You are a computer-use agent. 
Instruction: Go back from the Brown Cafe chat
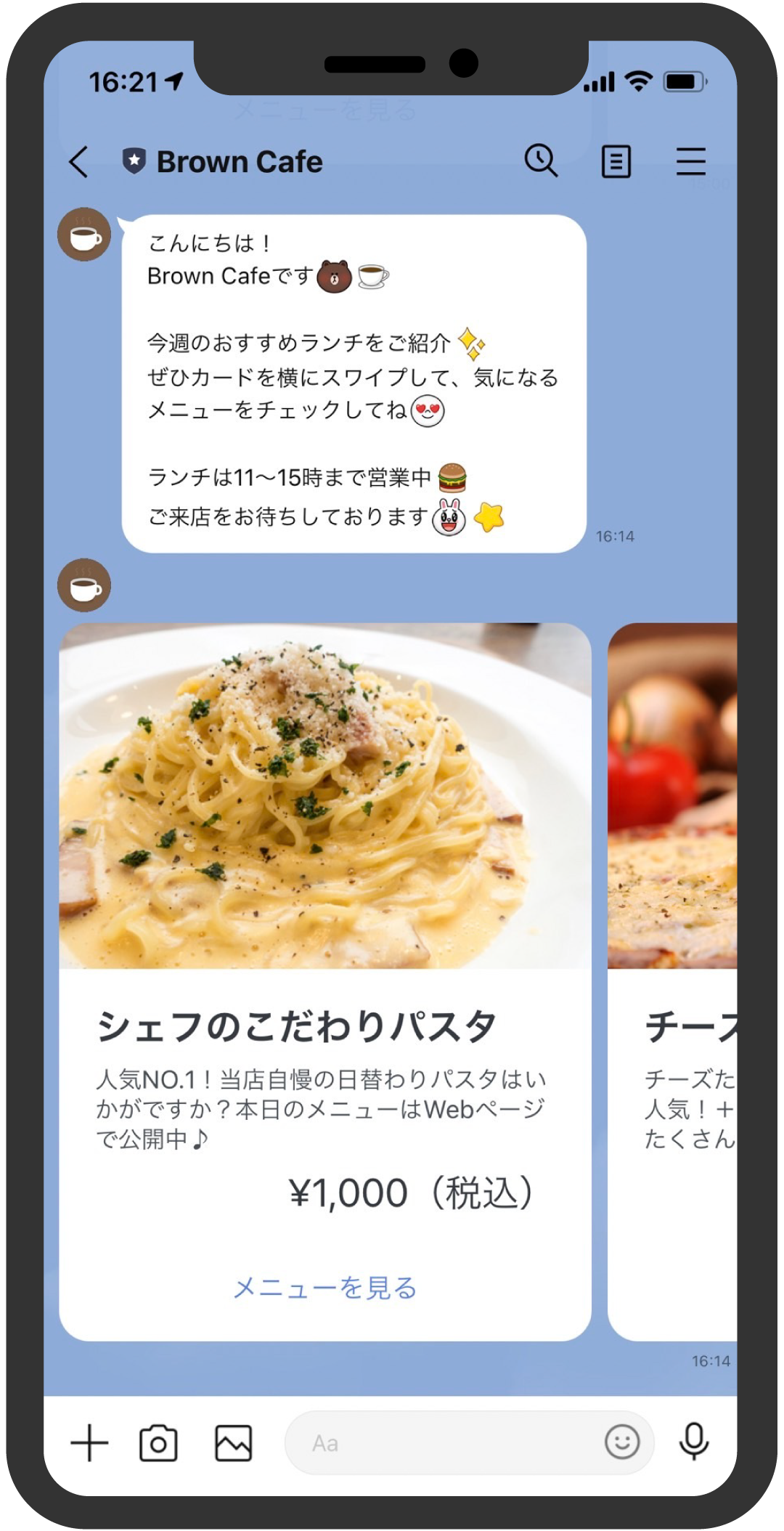pyautogui.click(x=79, y=161)
